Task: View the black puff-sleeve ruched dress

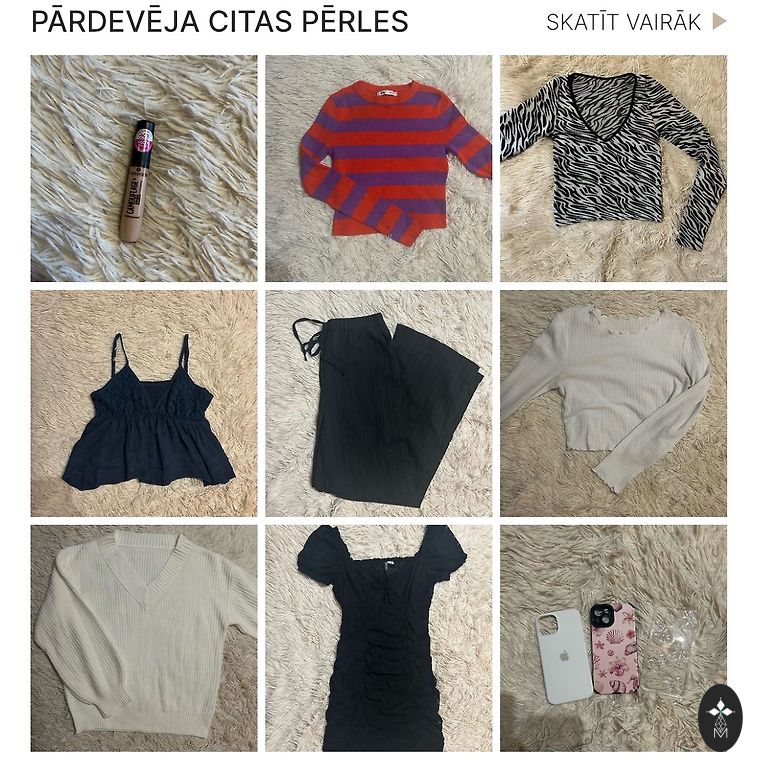Action: coord(378,638)
